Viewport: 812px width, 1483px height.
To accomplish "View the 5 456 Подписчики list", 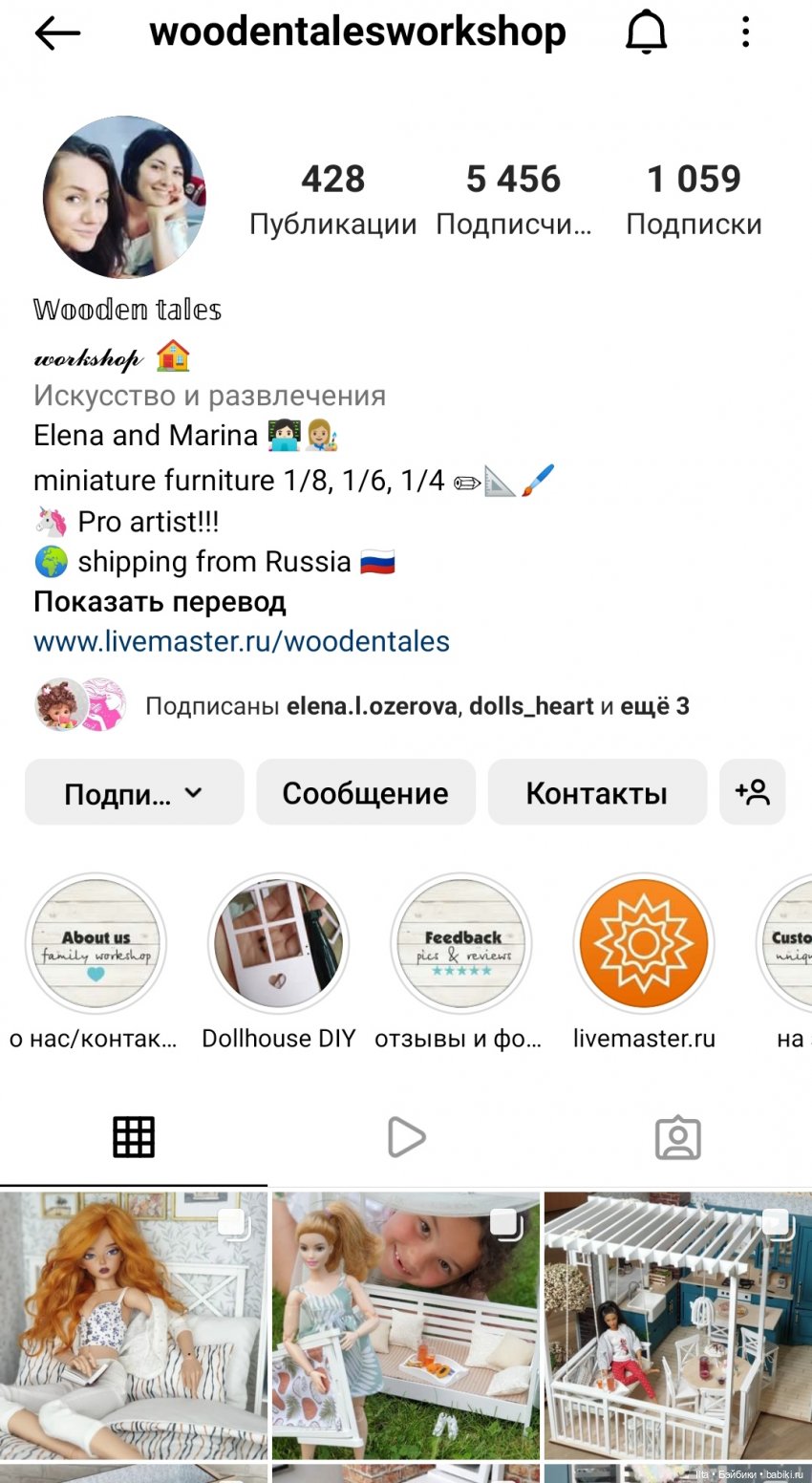I will [x=514, y=198].
